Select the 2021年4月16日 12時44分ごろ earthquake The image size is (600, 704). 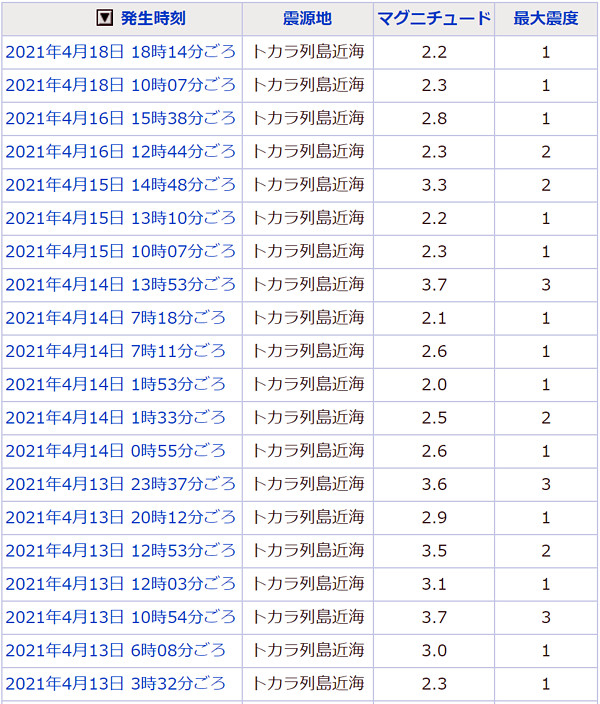point(121,152)
